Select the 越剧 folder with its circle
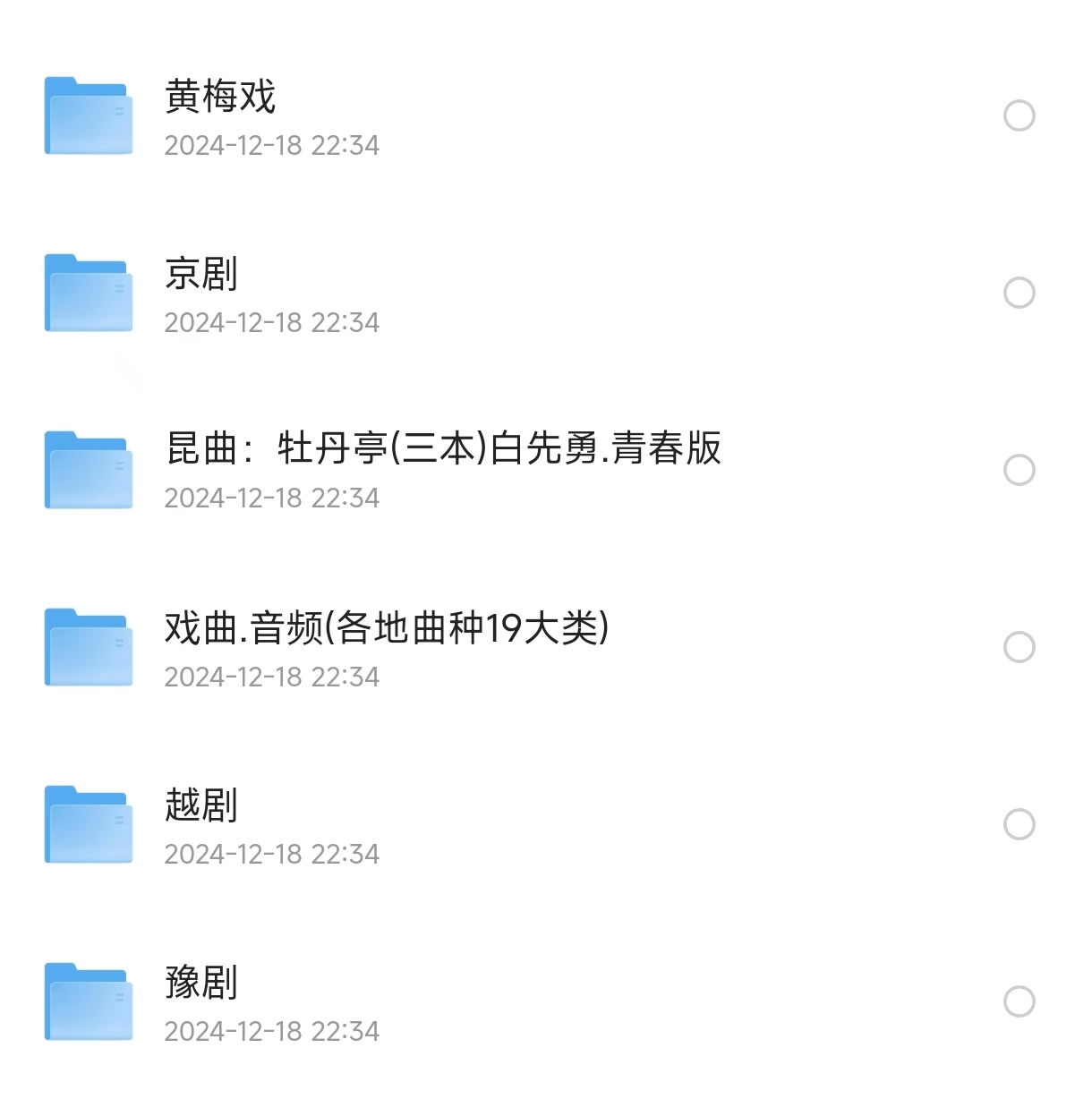 point(1019,824)
